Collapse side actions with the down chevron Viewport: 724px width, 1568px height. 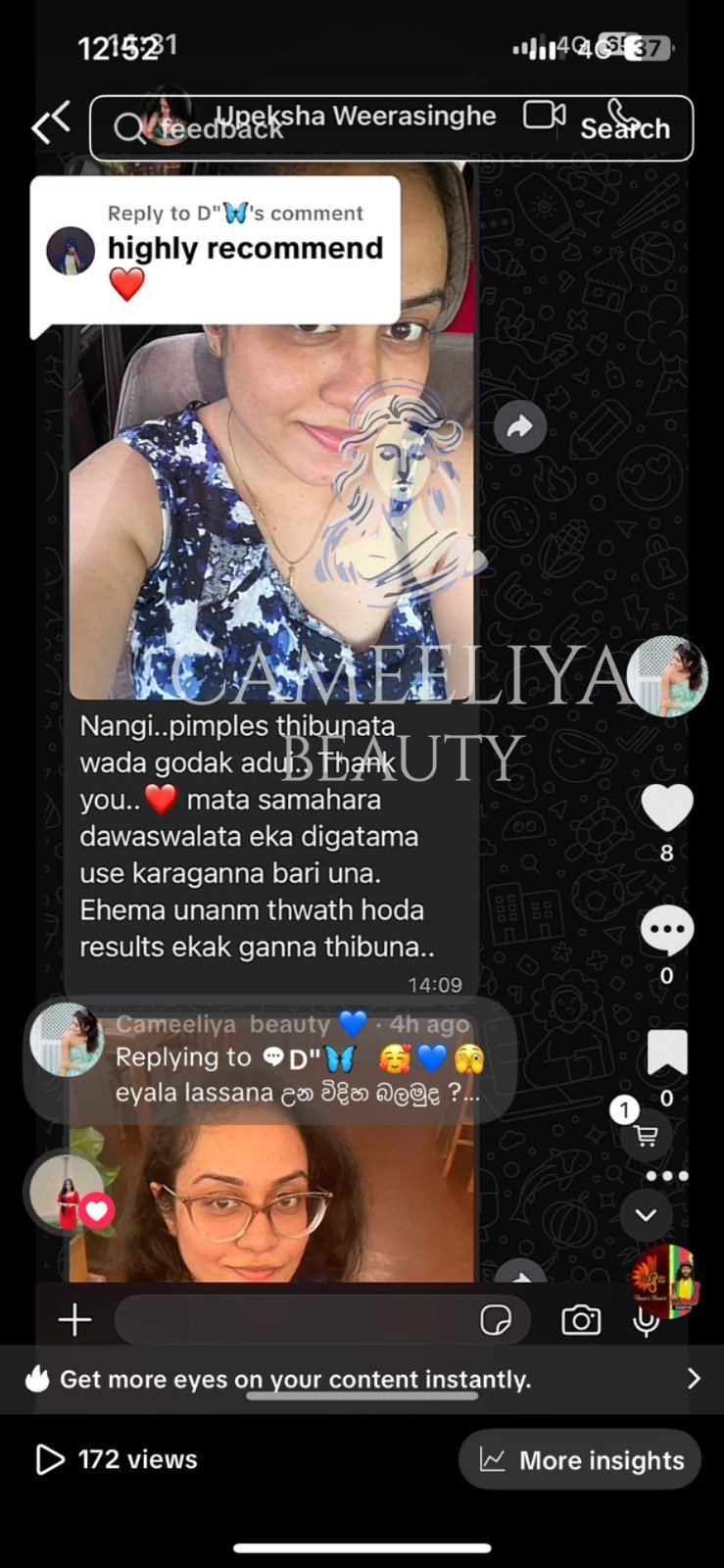pyautogui.click(x=646, y=1215)
